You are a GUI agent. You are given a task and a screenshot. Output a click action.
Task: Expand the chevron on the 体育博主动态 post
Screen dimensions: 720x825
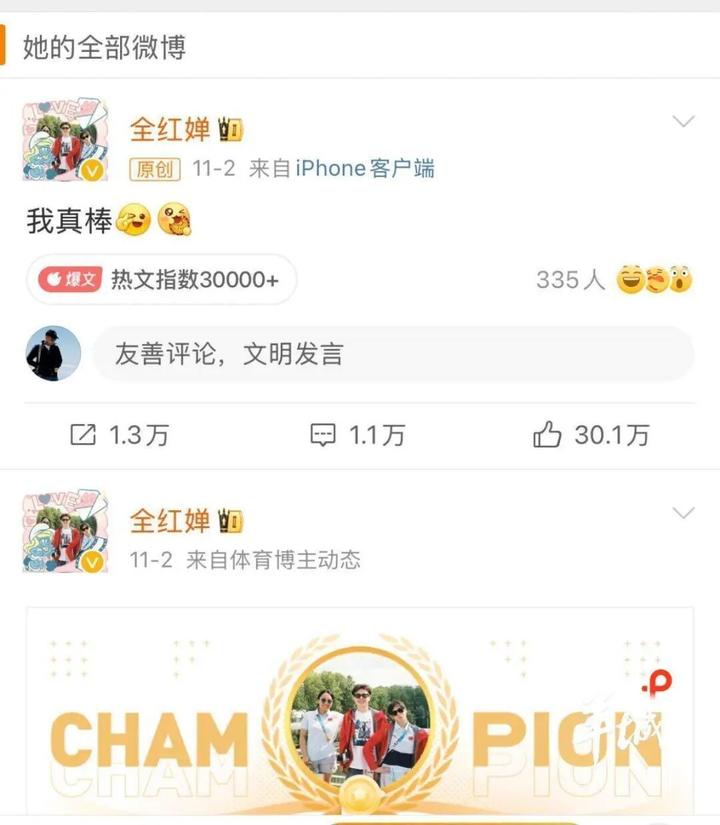click(x=683, y=514)
